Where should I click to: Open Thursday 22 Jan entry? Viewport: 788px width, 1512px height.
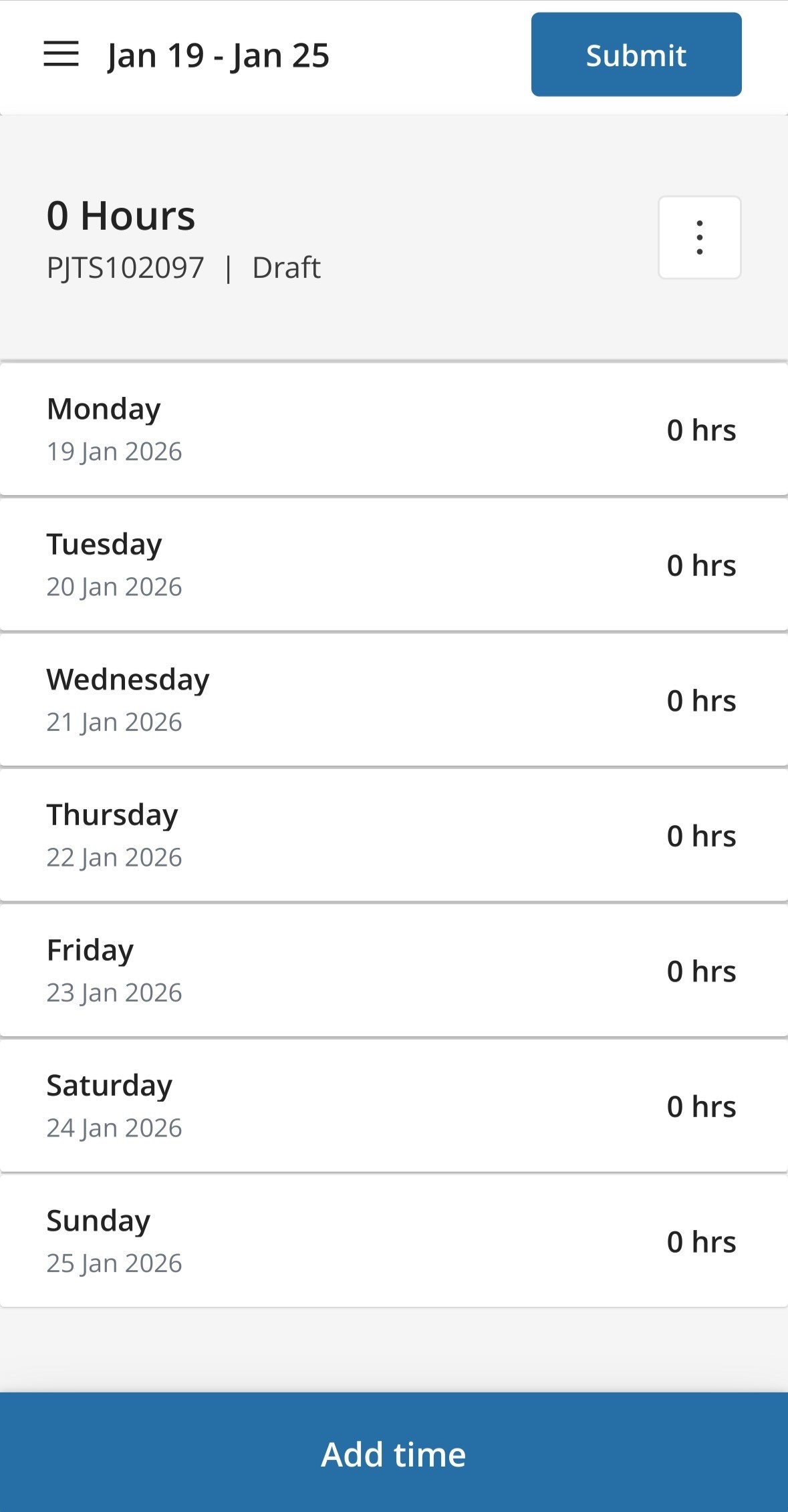point(394,835)
